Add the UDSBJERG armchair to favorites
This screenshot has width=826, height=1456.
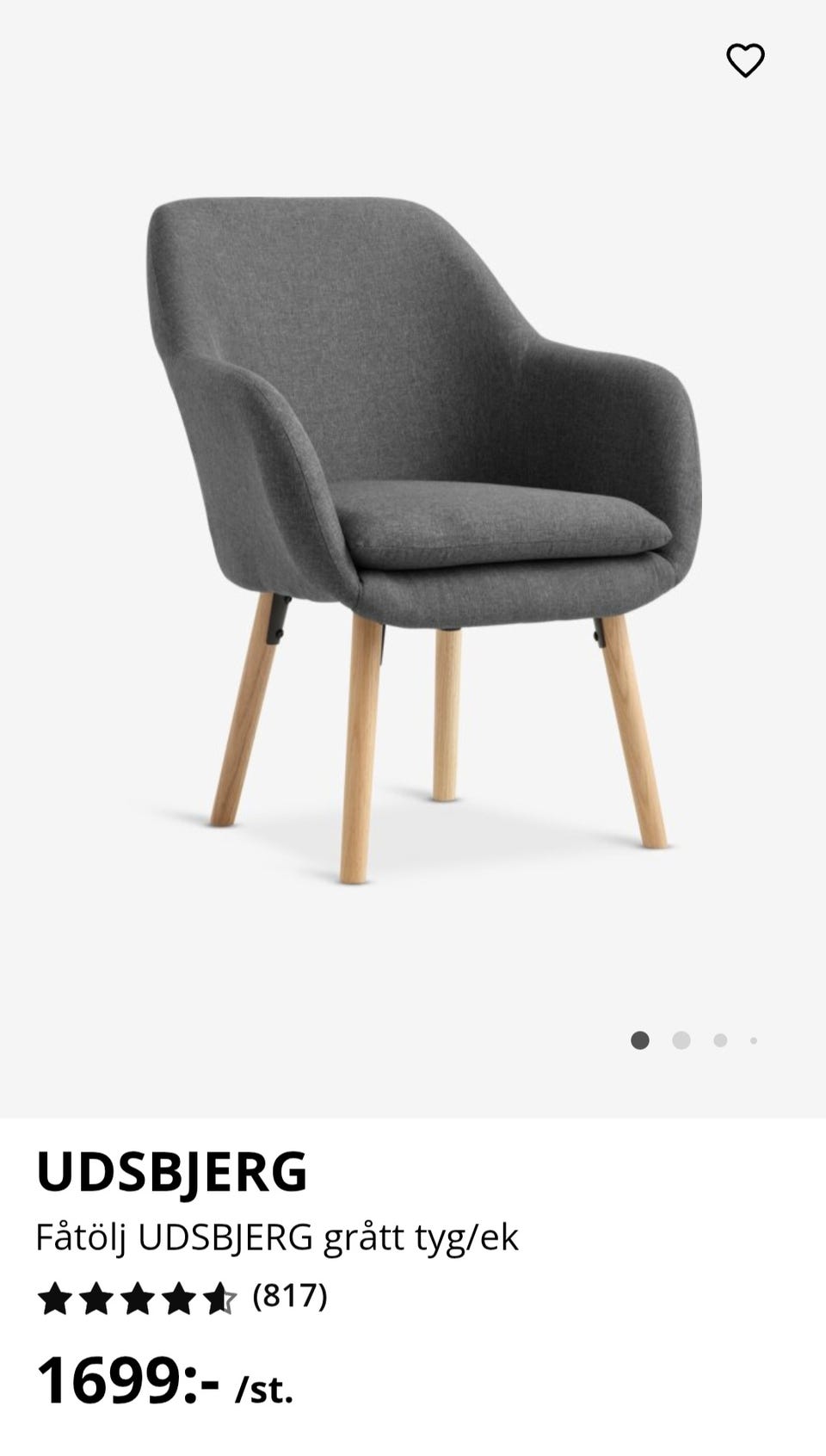point(745,60)
